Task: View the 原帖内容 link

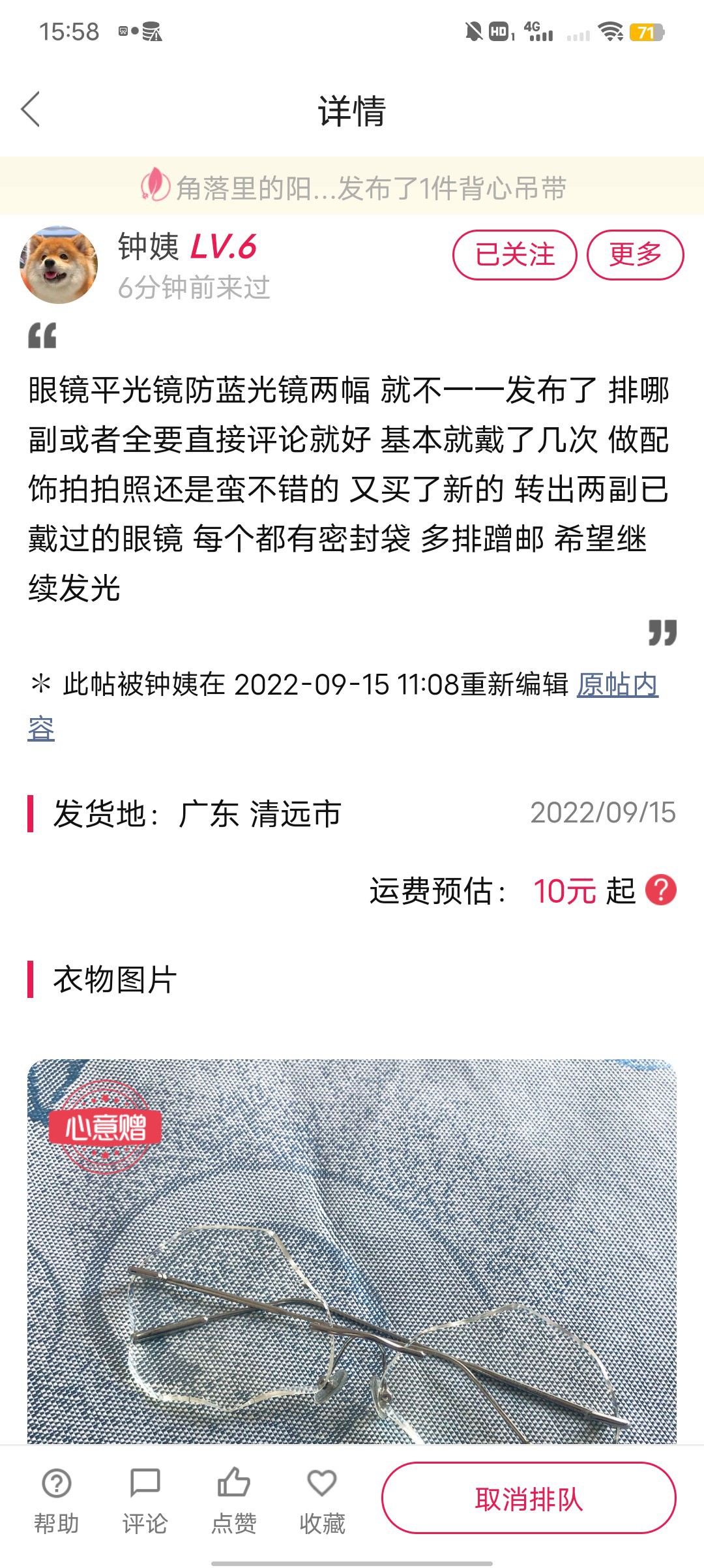Action: pyautogui.click(x=617, y=686)
